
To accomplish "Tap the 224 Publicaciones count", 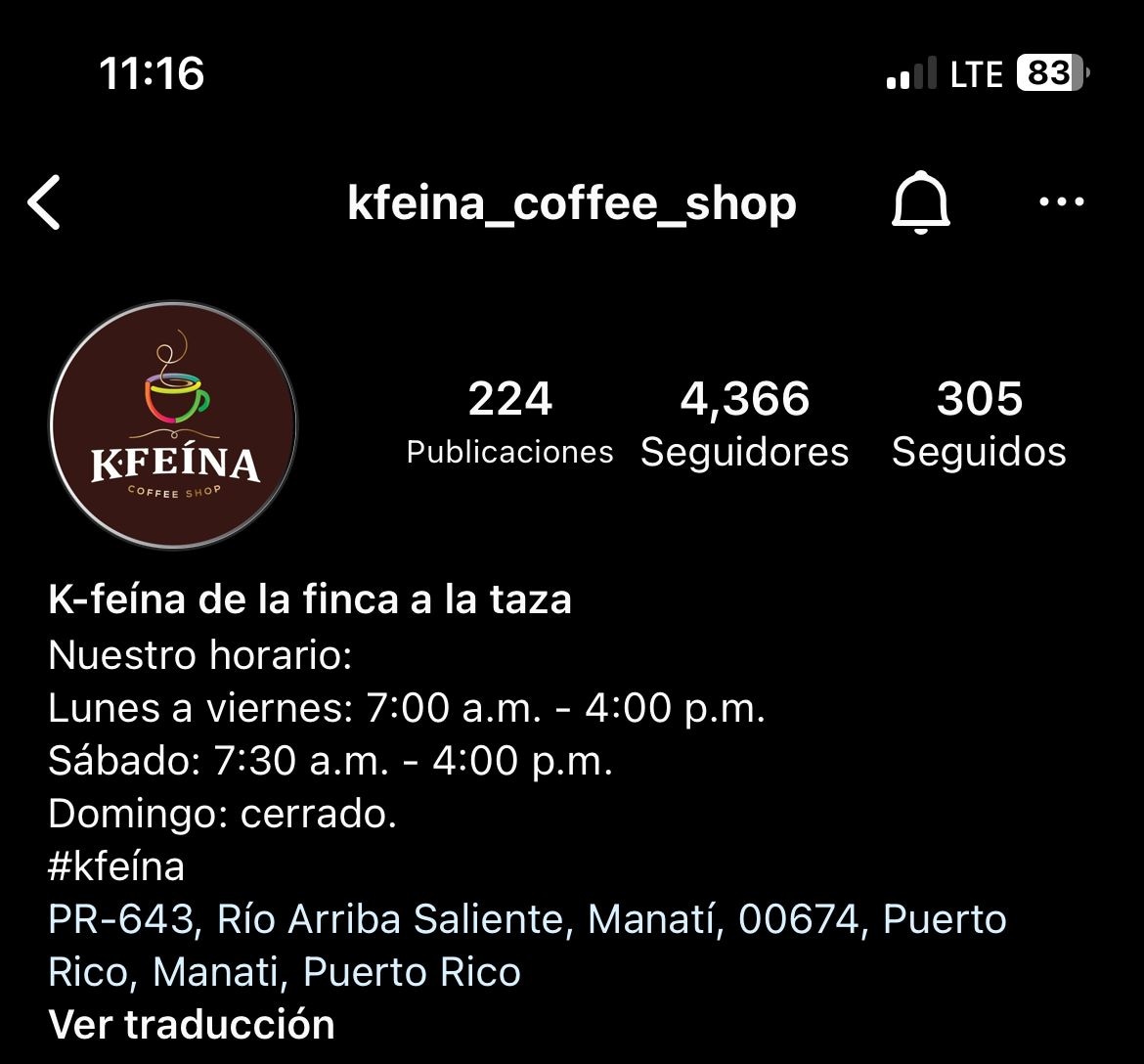I will click(x=509, y=424).
